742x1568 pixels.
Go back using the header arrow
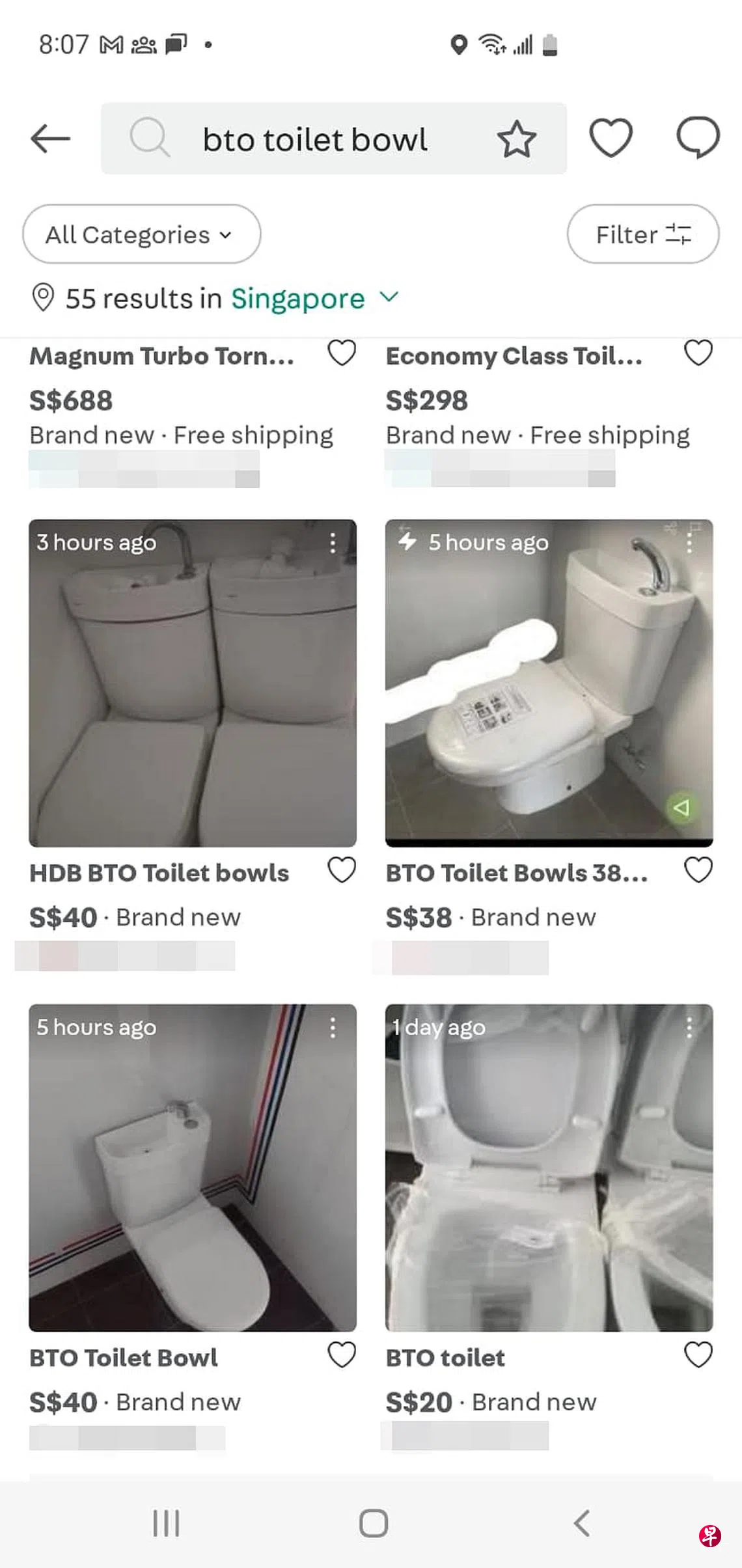pyautogui.click(x=50, y=138)
